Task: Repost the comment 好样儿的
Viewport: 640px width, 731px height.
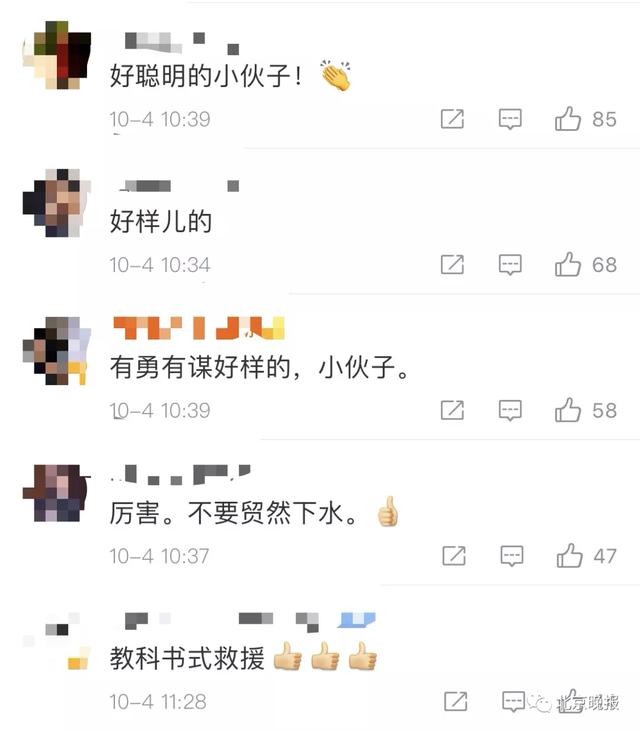Action: pos(452,264)
